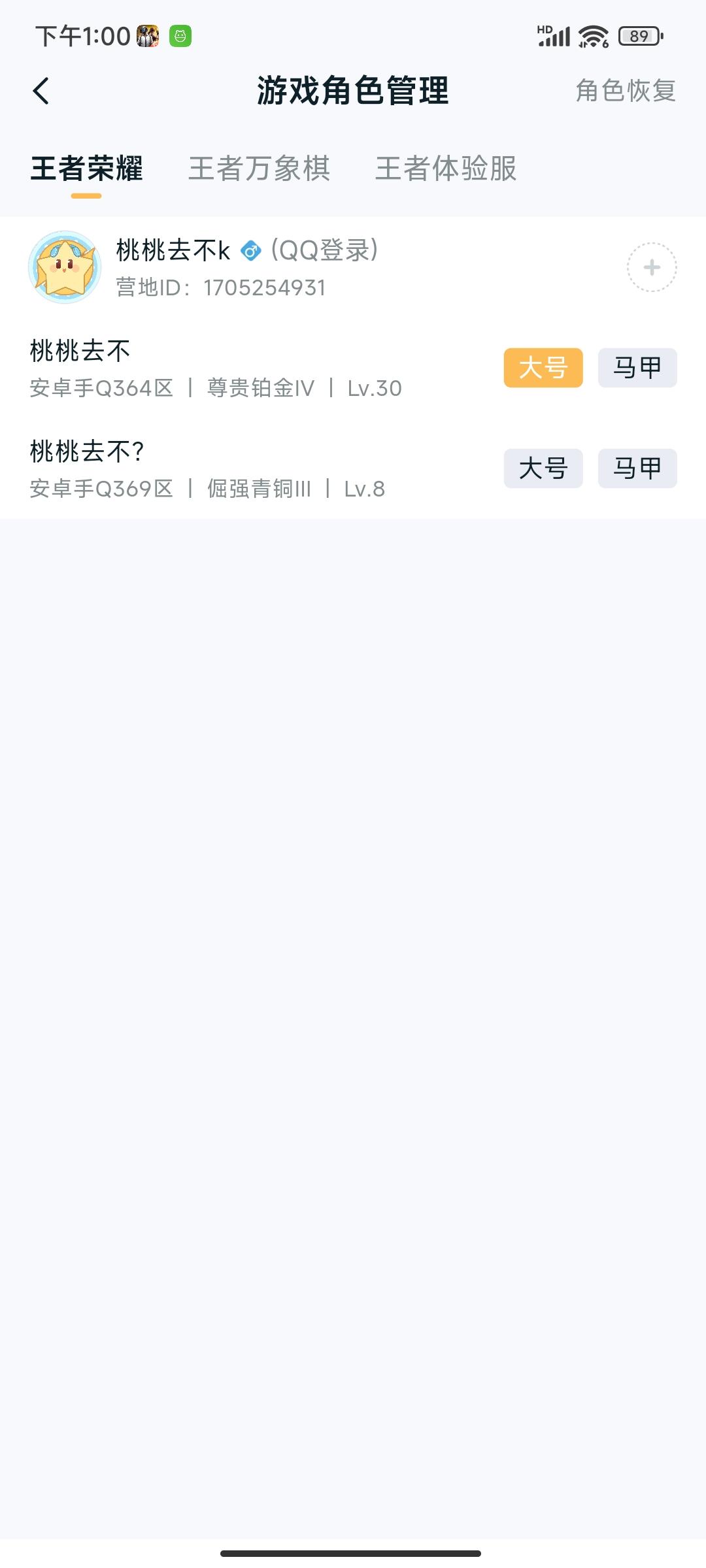Tap 角色恢复 at the top right

tap(626, 91)
